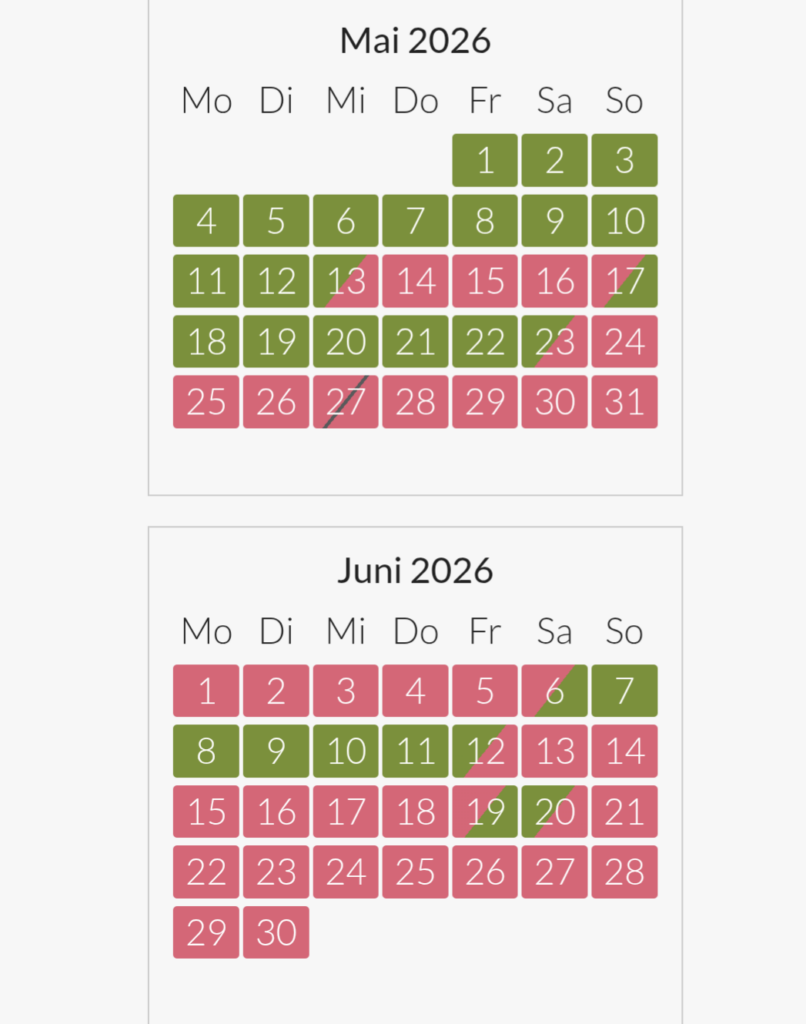Tap the crossed-out May 27 cell
The height and width of the screenshot is (1024, 806).
click(345, 402)
